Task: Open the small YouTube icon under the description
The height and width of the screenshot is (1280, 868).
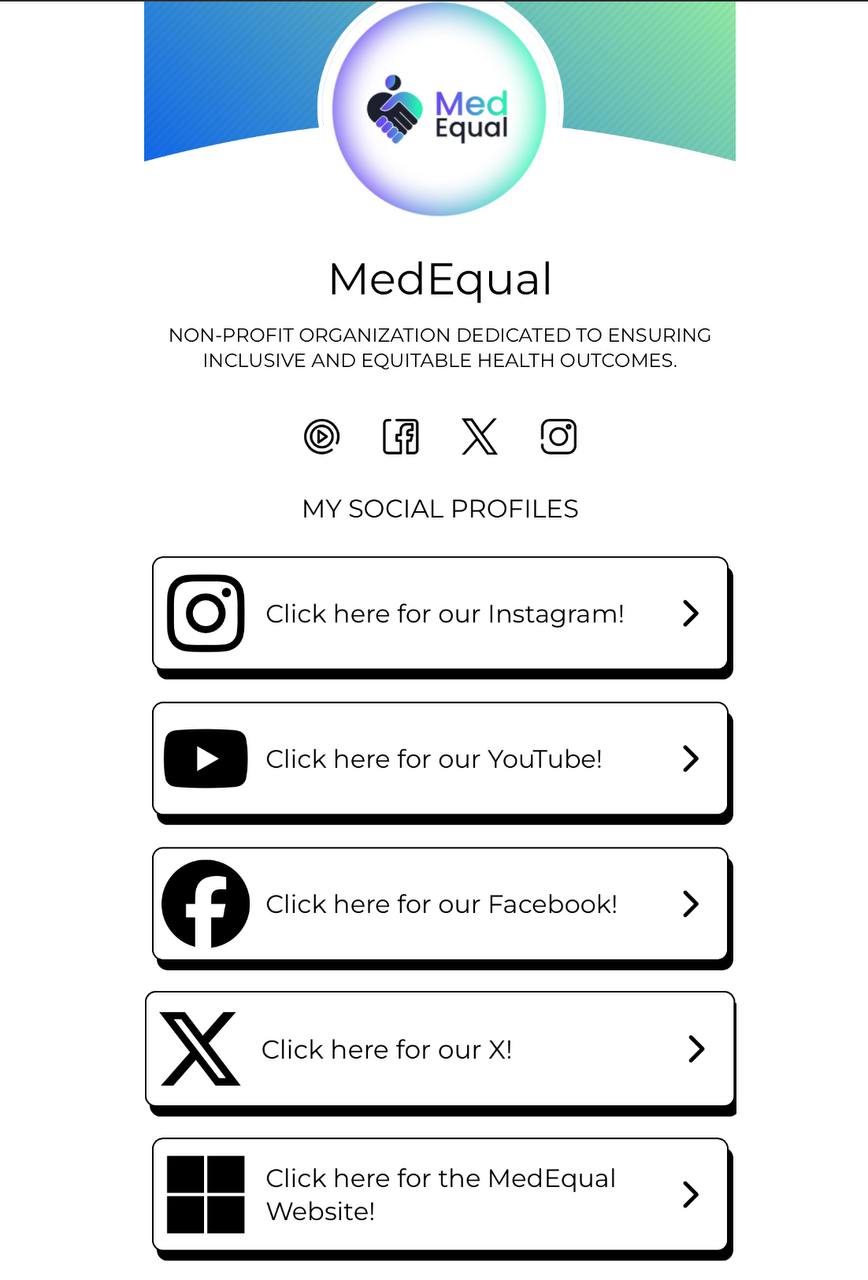Action: pyautogui.click(x=321, y=437)
